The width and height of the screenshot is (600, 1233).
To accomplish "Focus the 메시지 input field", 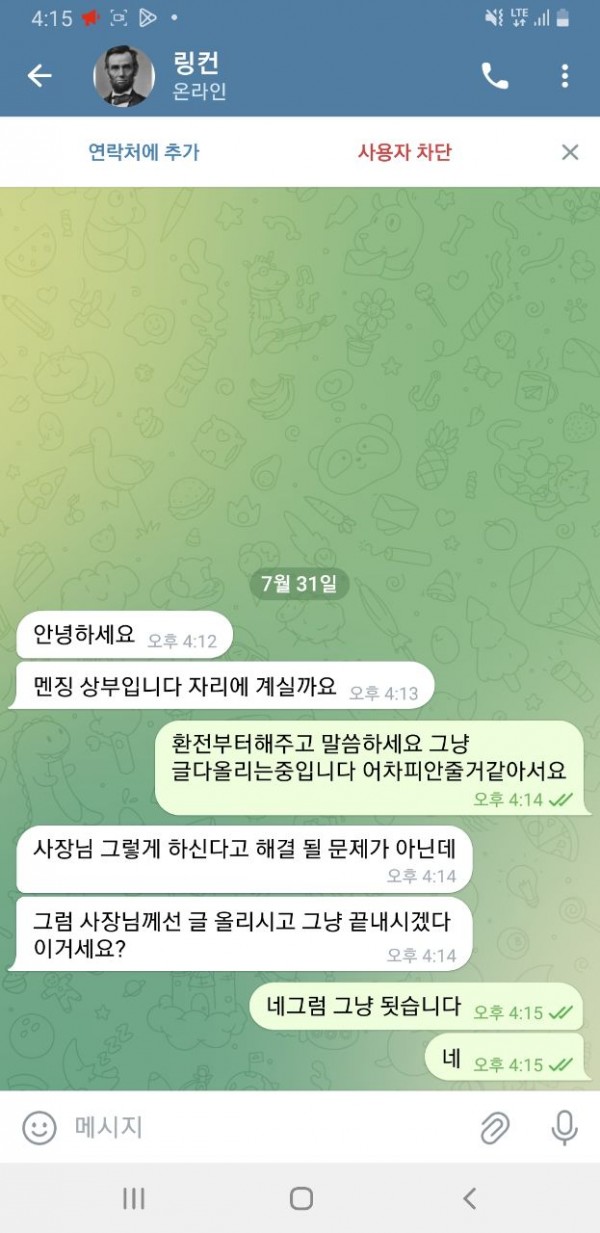I will [x=260, y=1128].
